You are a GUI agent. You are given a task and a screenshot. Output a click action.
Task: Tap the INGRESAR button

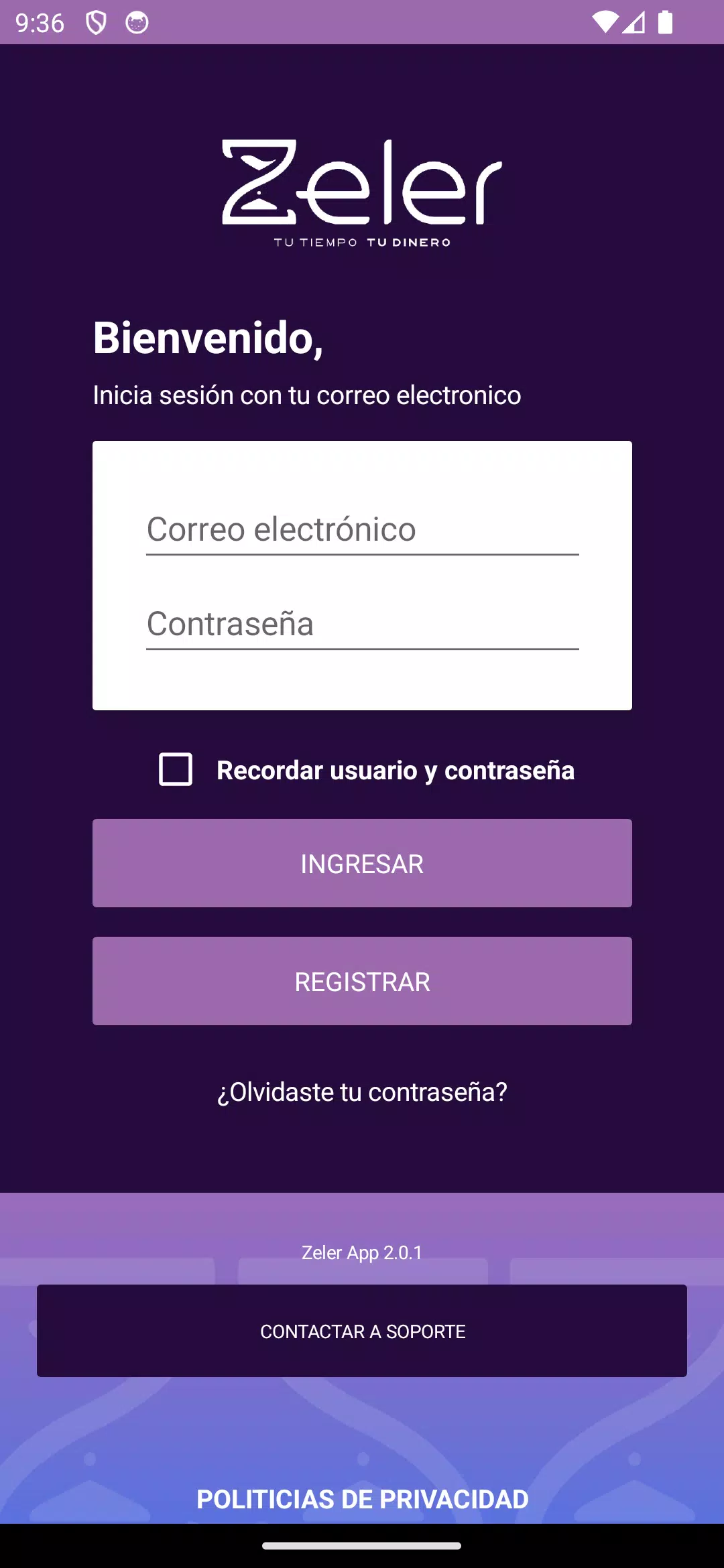point(362,863)
